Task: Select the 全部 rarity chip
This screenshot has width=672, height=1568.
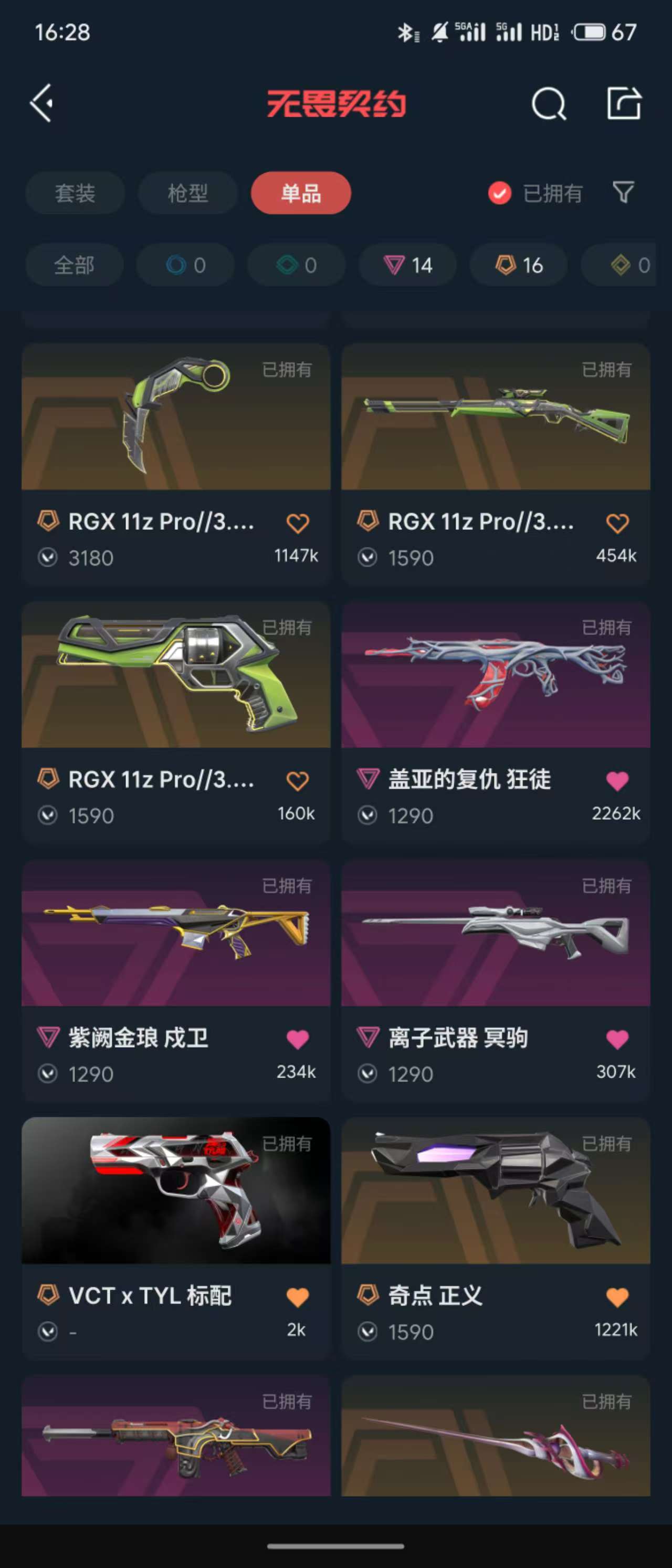Action: pyautogui.click(x=74, y=265)
